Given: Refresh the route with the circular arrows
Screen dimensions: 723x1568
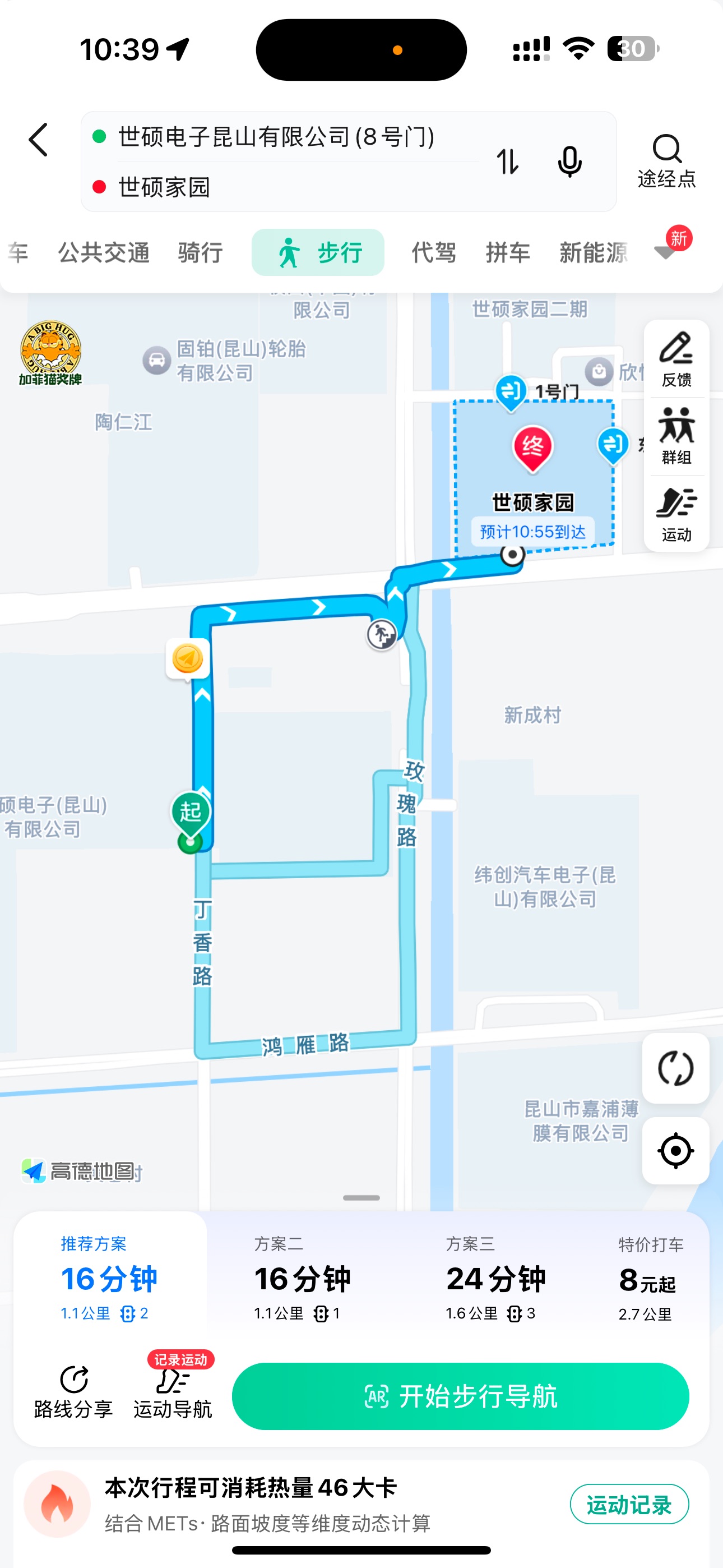Looking at the screenshot, I should [x=675, y=1068].
